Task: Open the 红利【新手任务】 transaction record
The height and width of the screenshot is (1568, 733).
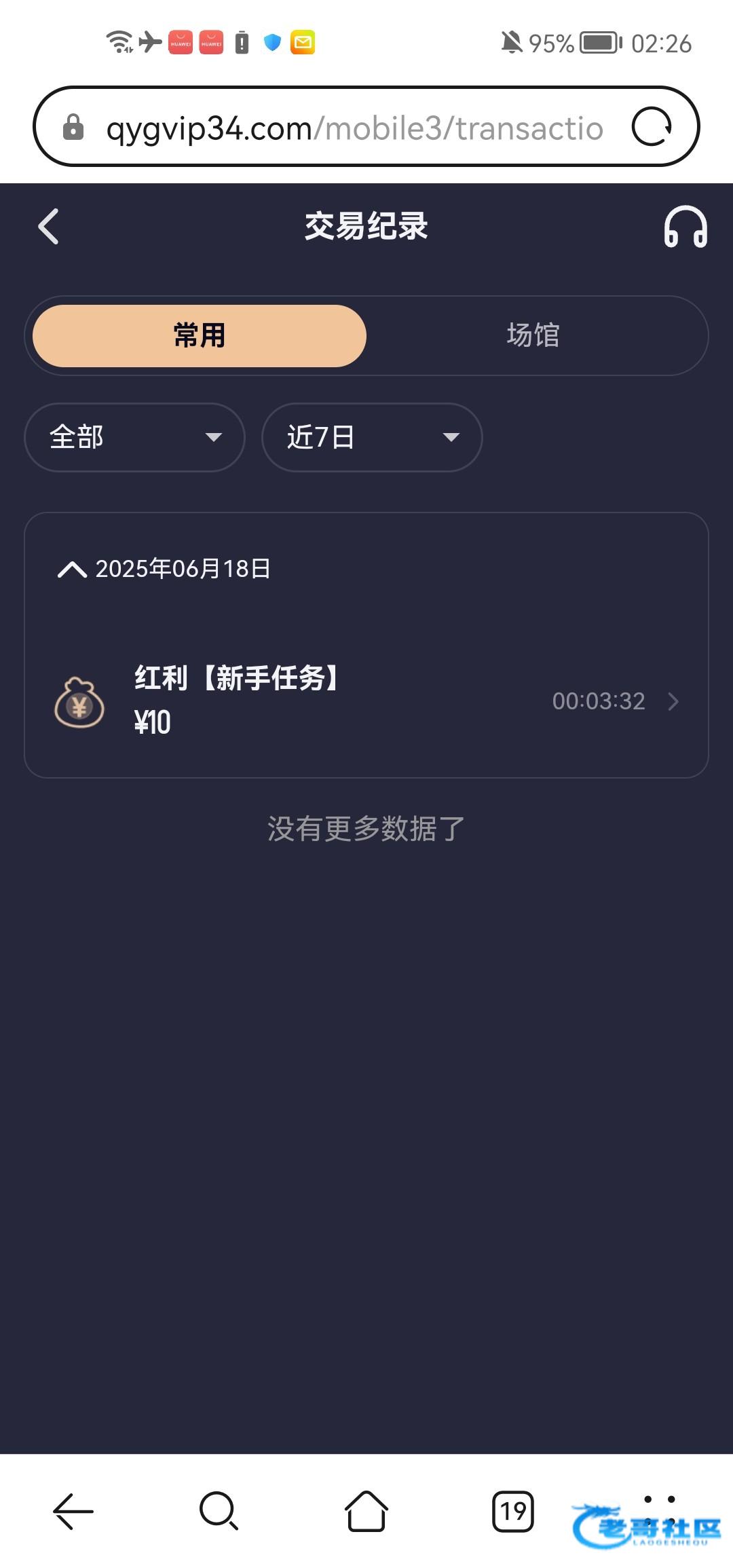Action: coord(366,701)
